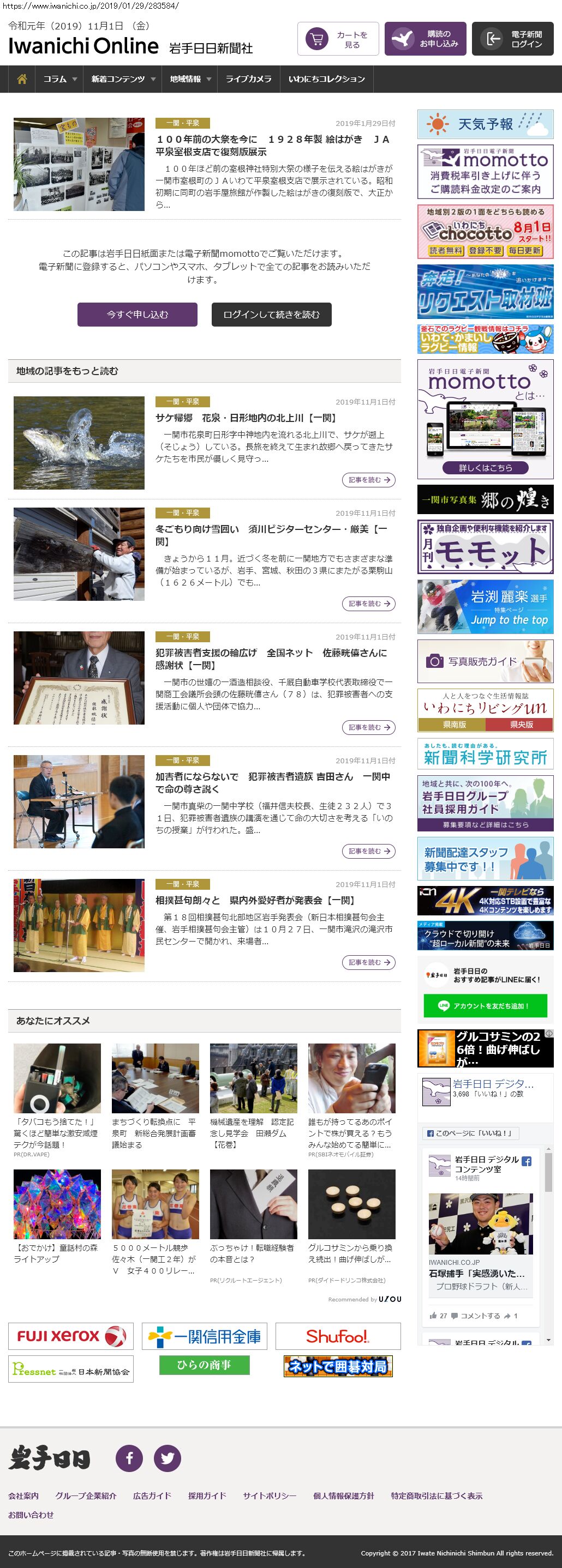Expand the コラム menu
Image resolution: width=562 pixels, height=1568 pixels.
(x=59, y=79)
